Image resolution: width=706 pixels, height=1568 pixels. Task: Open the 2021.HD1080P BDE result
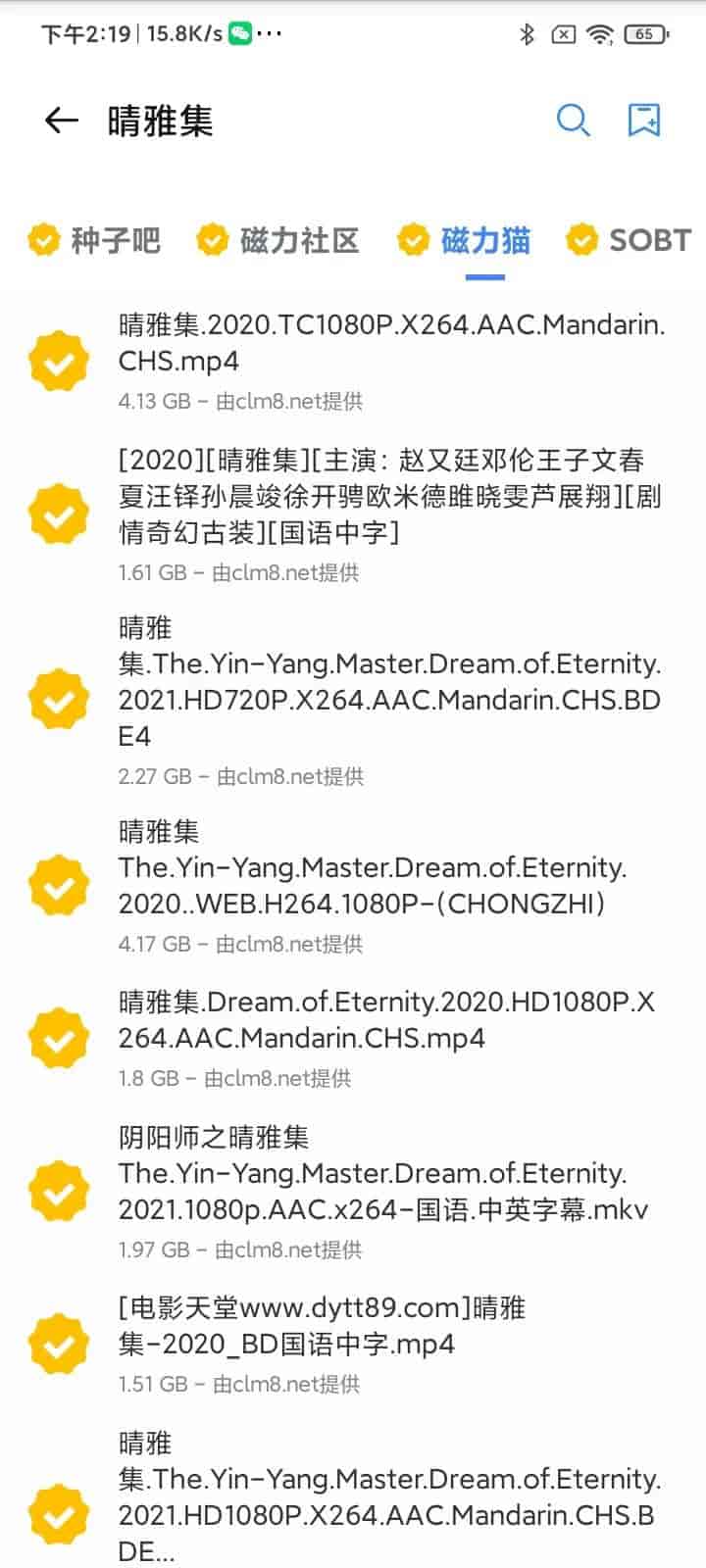(x=353, y=1496)
